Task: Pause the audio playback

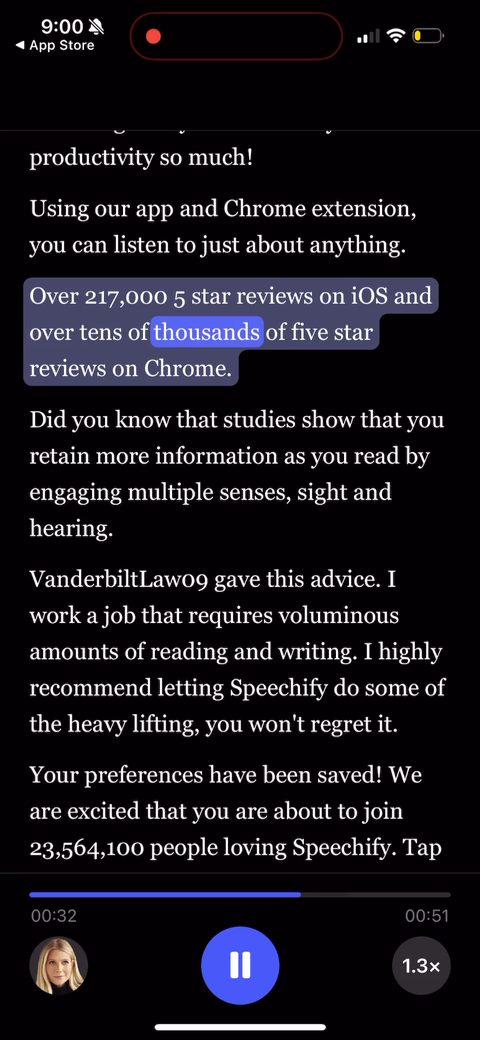Action: tap(240, 966)
